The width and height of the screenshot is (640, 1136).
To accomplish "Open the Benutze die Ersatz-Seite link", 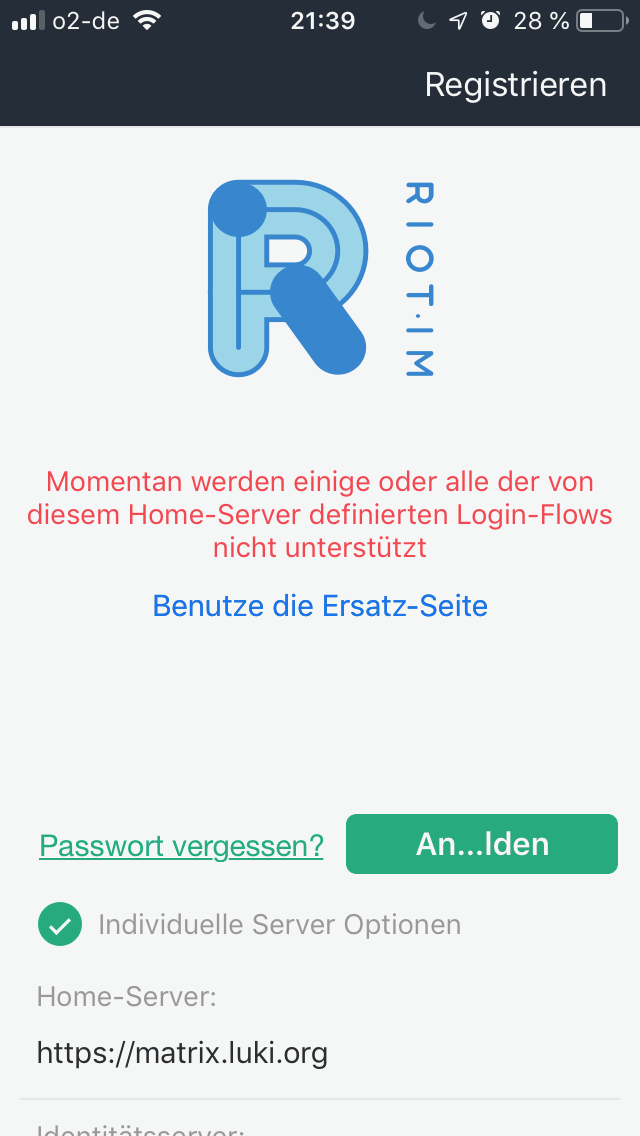I will tap(320, 605).
